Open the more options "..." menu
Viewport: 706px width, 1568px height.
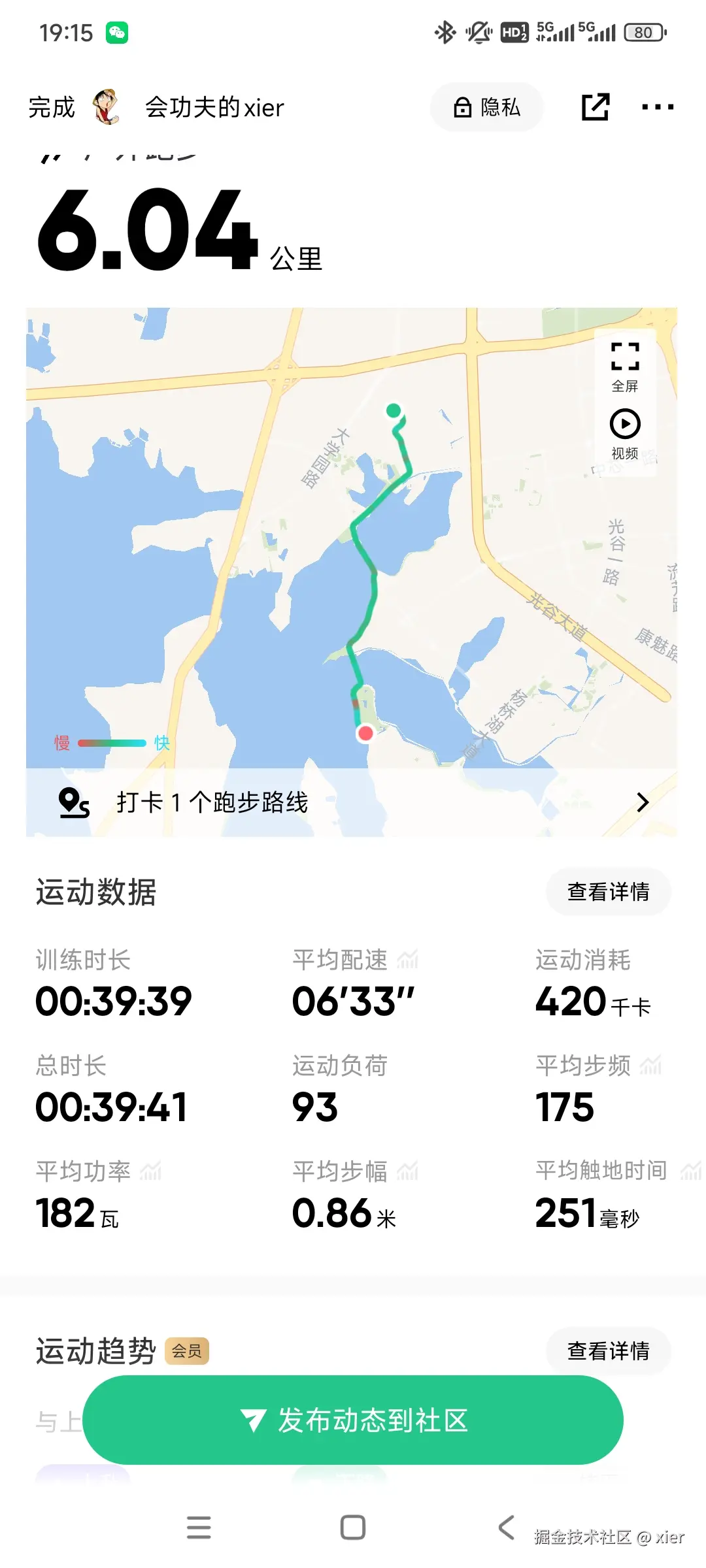(658, 106)
